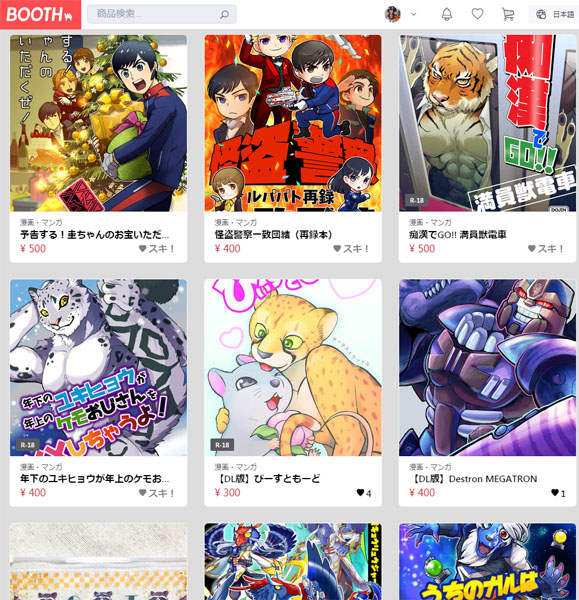Like the 怪盗警察一致団結 item with スキ！
This screenshot has height=600, width=579.
[351, 249]
